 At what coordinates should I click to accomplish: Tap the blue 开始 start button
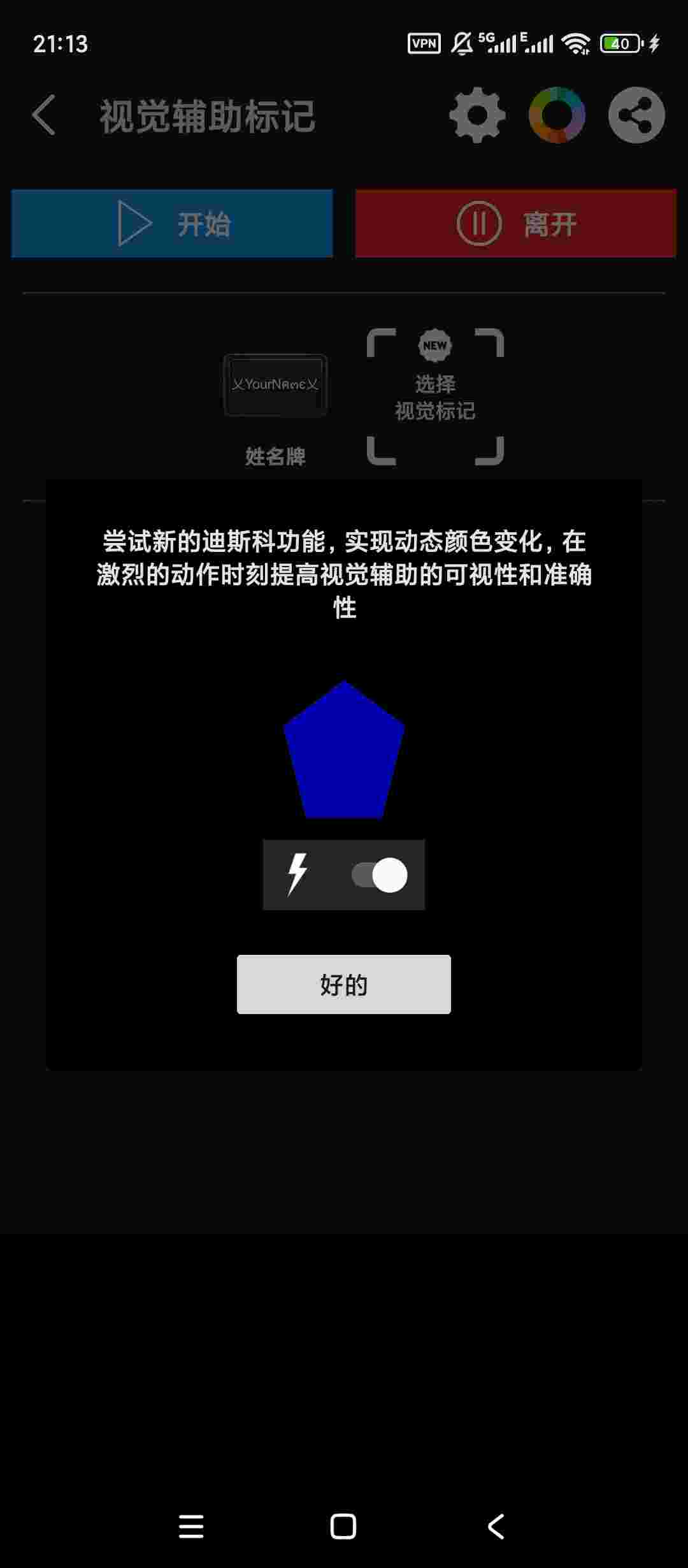(172, 224)
